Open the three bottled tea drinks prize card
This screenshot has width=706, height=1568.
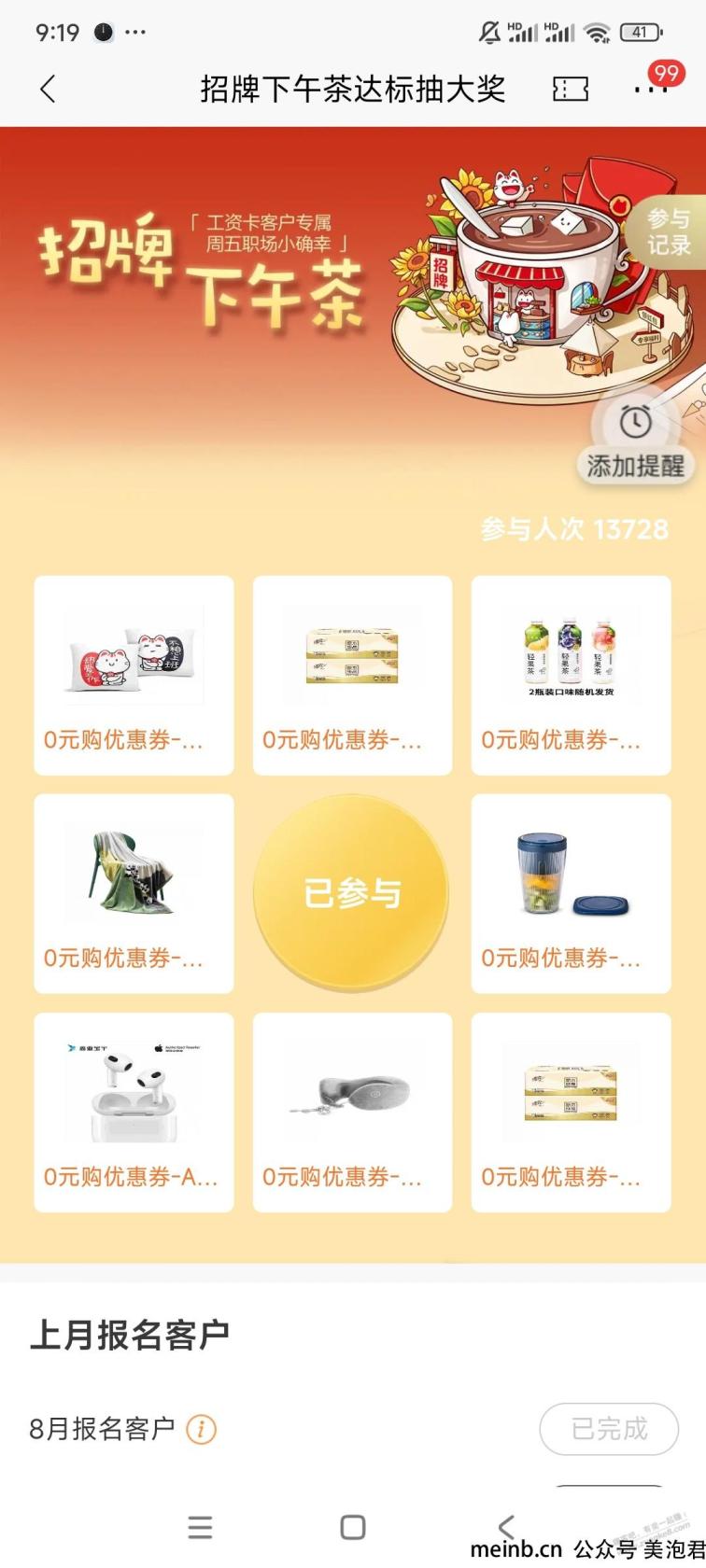click(571, 675)
